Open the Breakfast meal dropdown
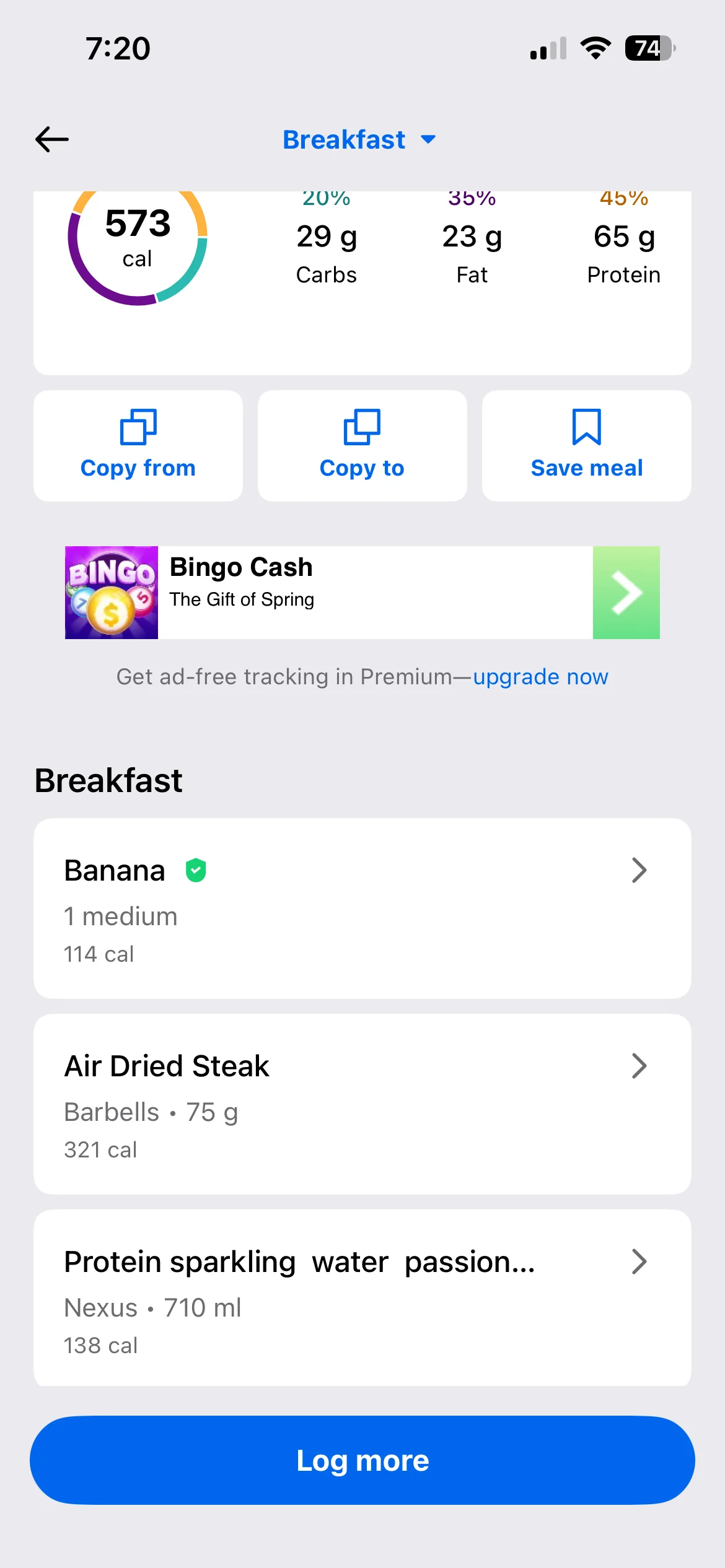The height and width of the screenshot is (1568, 725). pyautogui.click(x=359, y=140)
